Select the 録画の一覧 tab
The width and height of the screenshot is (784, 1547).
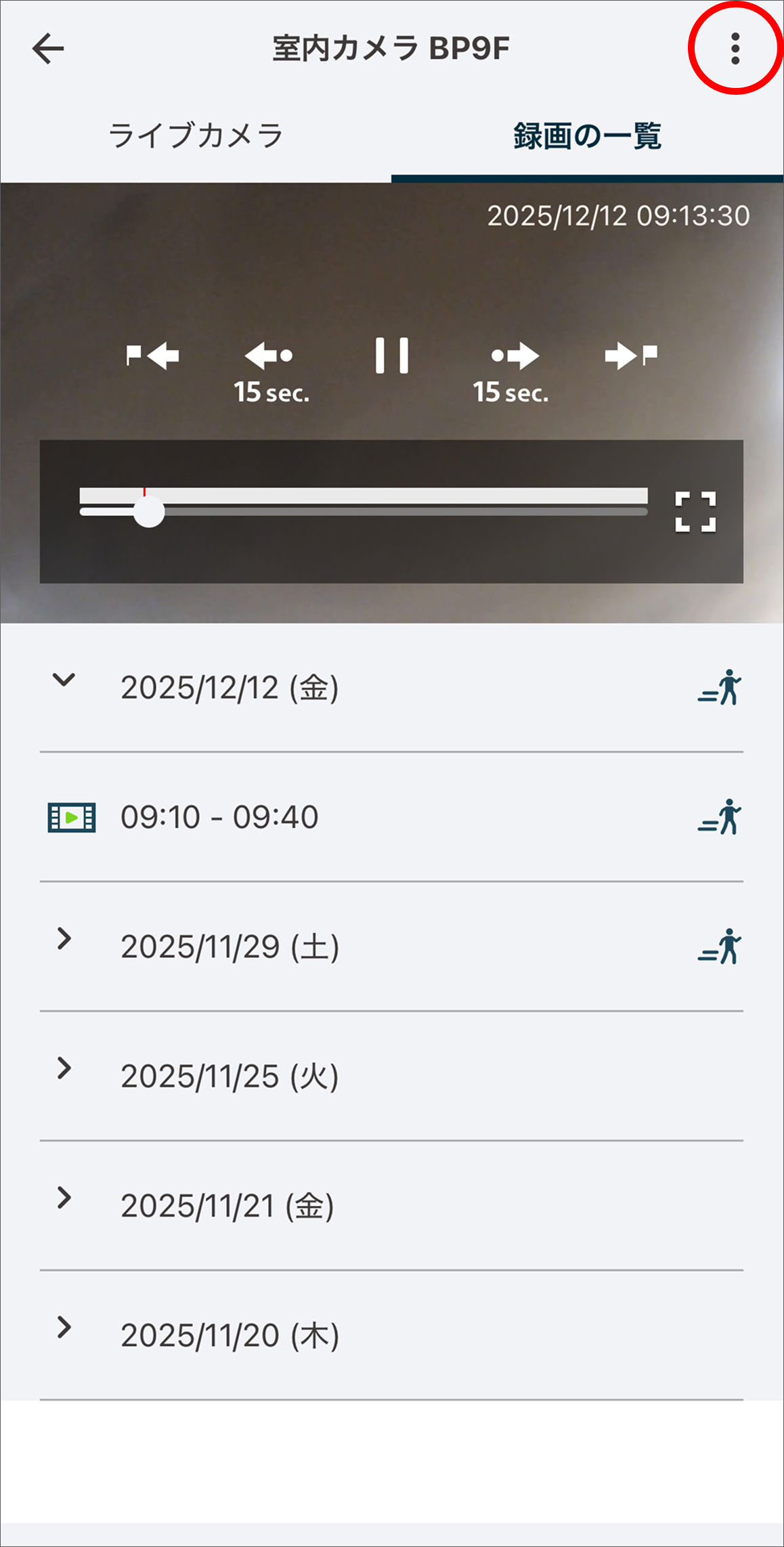(587, 136)
